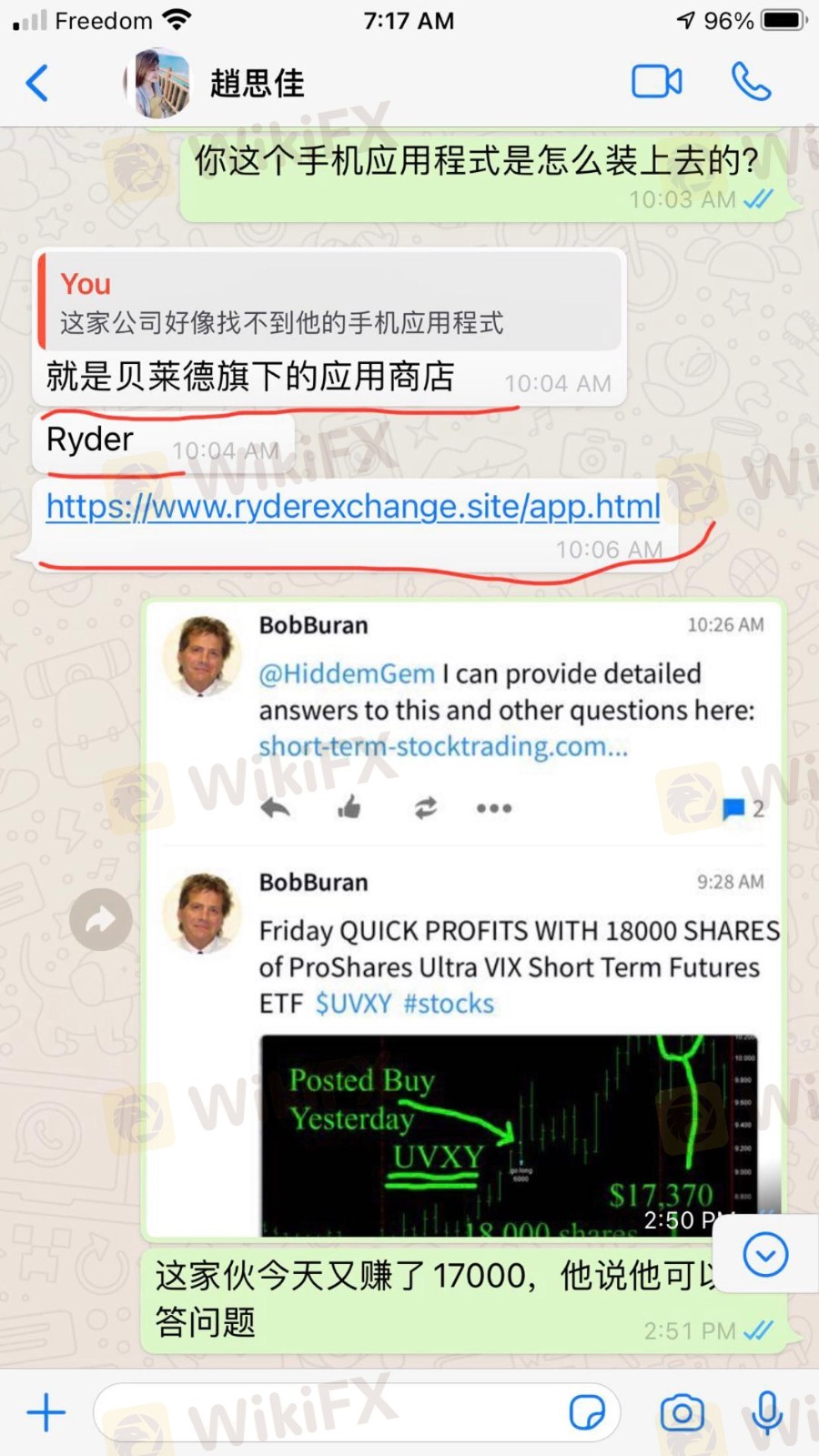Image resolution: width=819 pixels, height=1456 pixels.
Task: Open the attachment plus menu
Action: point(45,1412)
